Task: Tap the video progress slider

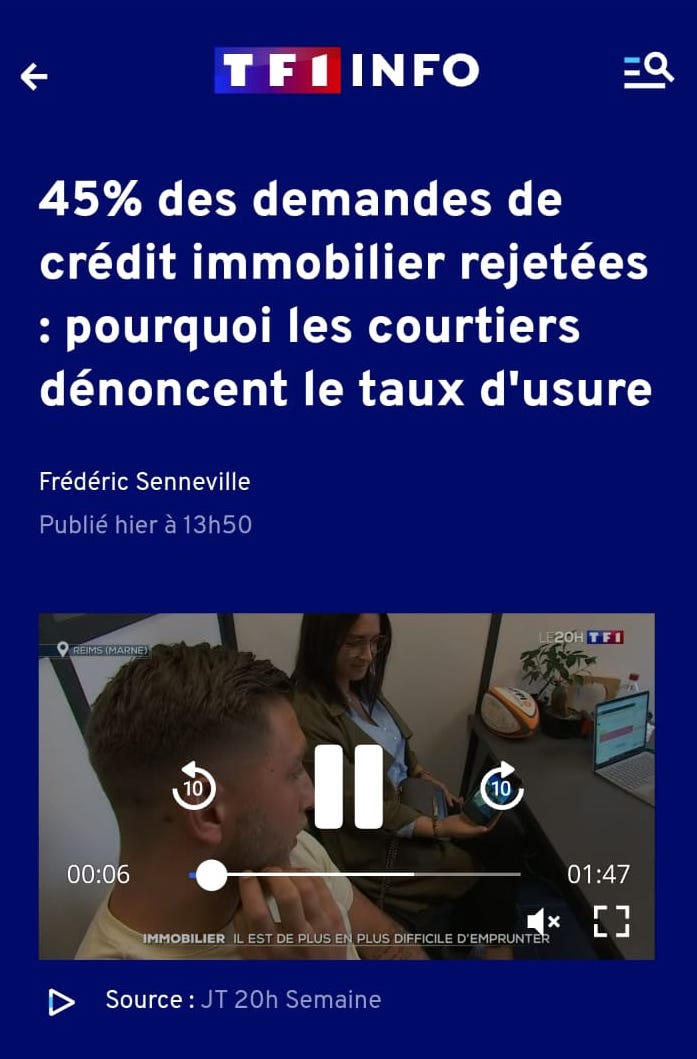Action: [211, 875]
